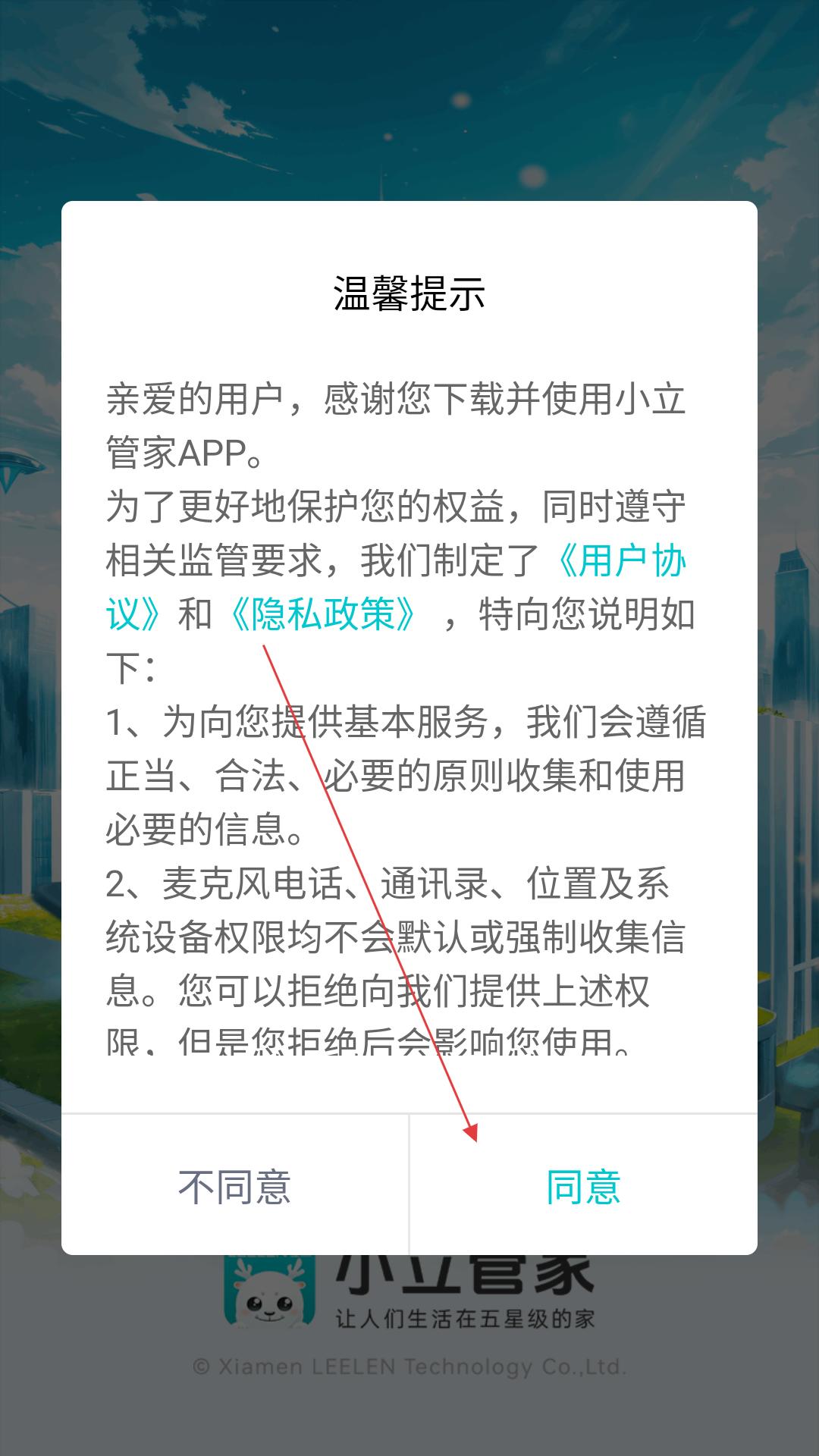Screen dimensions: 819x1456
Task: Decline by tapping 不同意
Action: point(235,1187)
